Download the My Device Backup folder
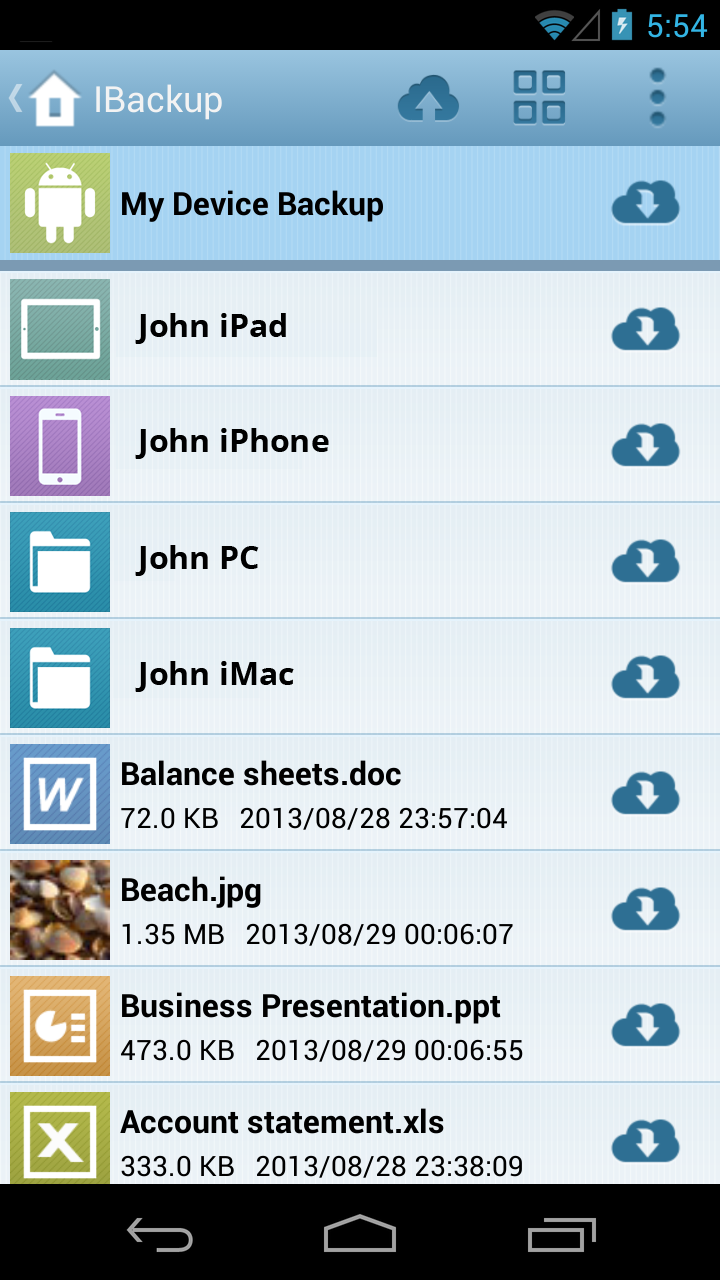720x1280 pixels. click(x=645, y=203)
